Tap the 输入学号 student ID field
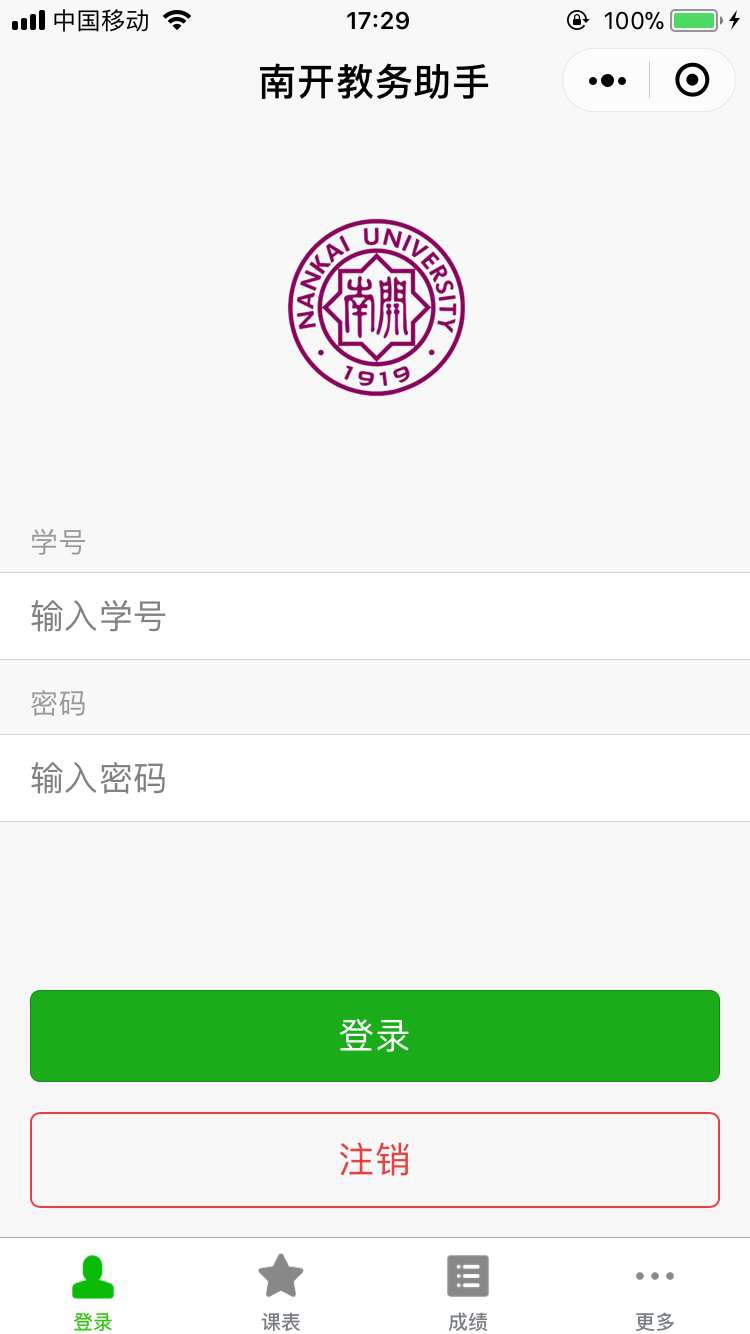This screenshot has height=1334, width=750. pos(375,616)
